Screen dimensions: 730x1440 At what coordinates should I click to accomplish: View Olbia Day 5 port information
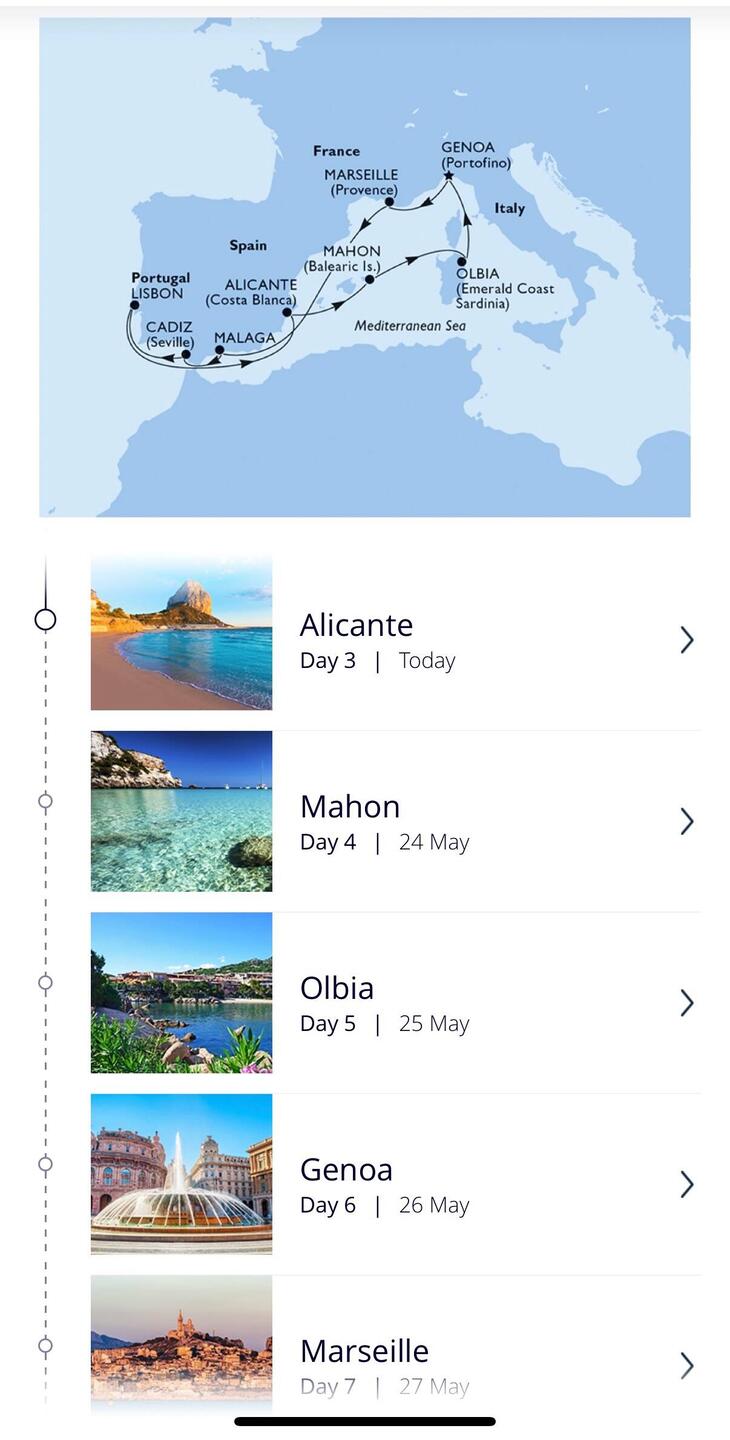pyautogui.click(x=395, y=1003)
